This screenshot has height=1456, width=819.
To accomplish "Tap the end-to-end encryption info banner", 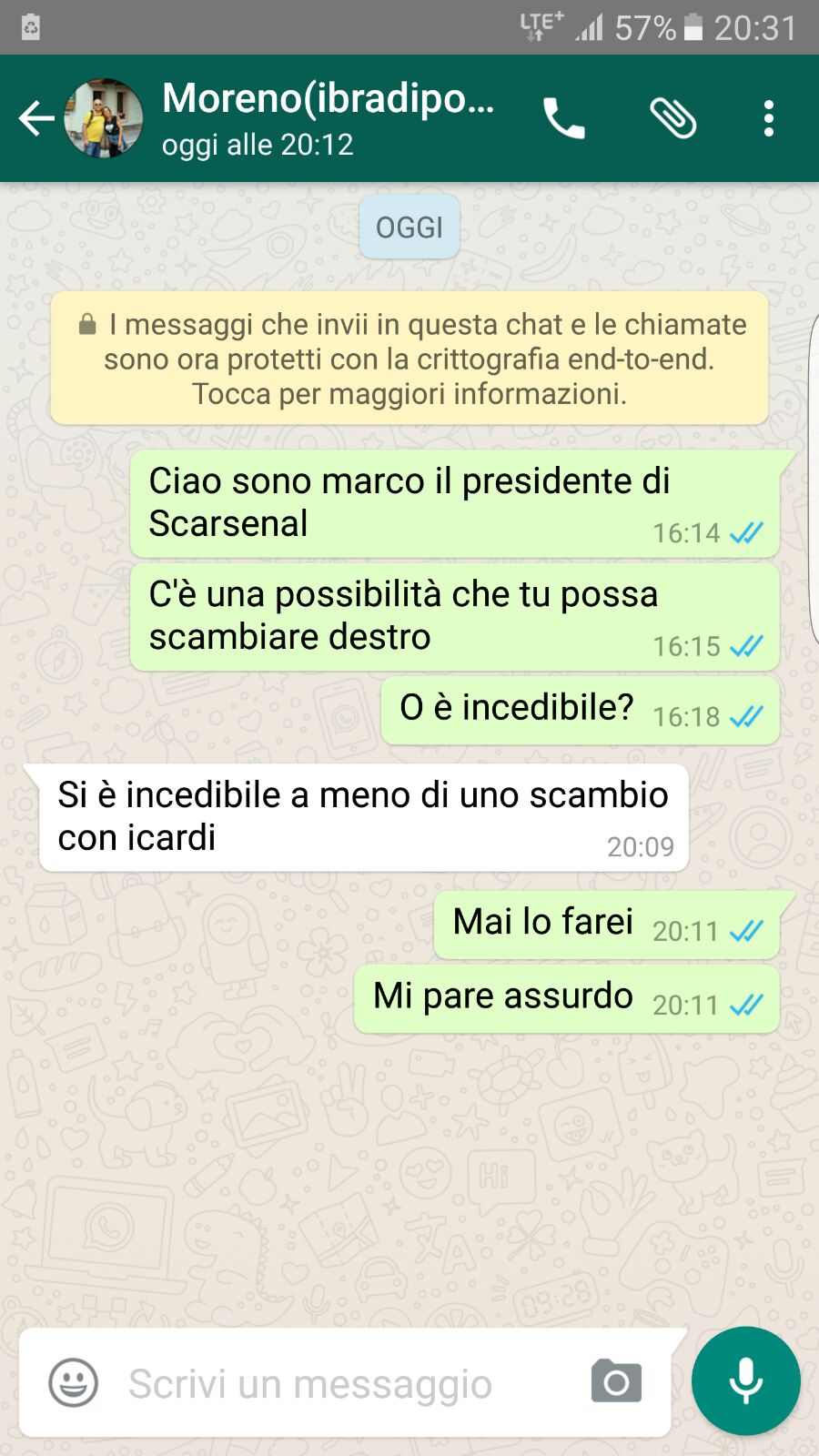I will pyautogui.click(x=409, y=359).
